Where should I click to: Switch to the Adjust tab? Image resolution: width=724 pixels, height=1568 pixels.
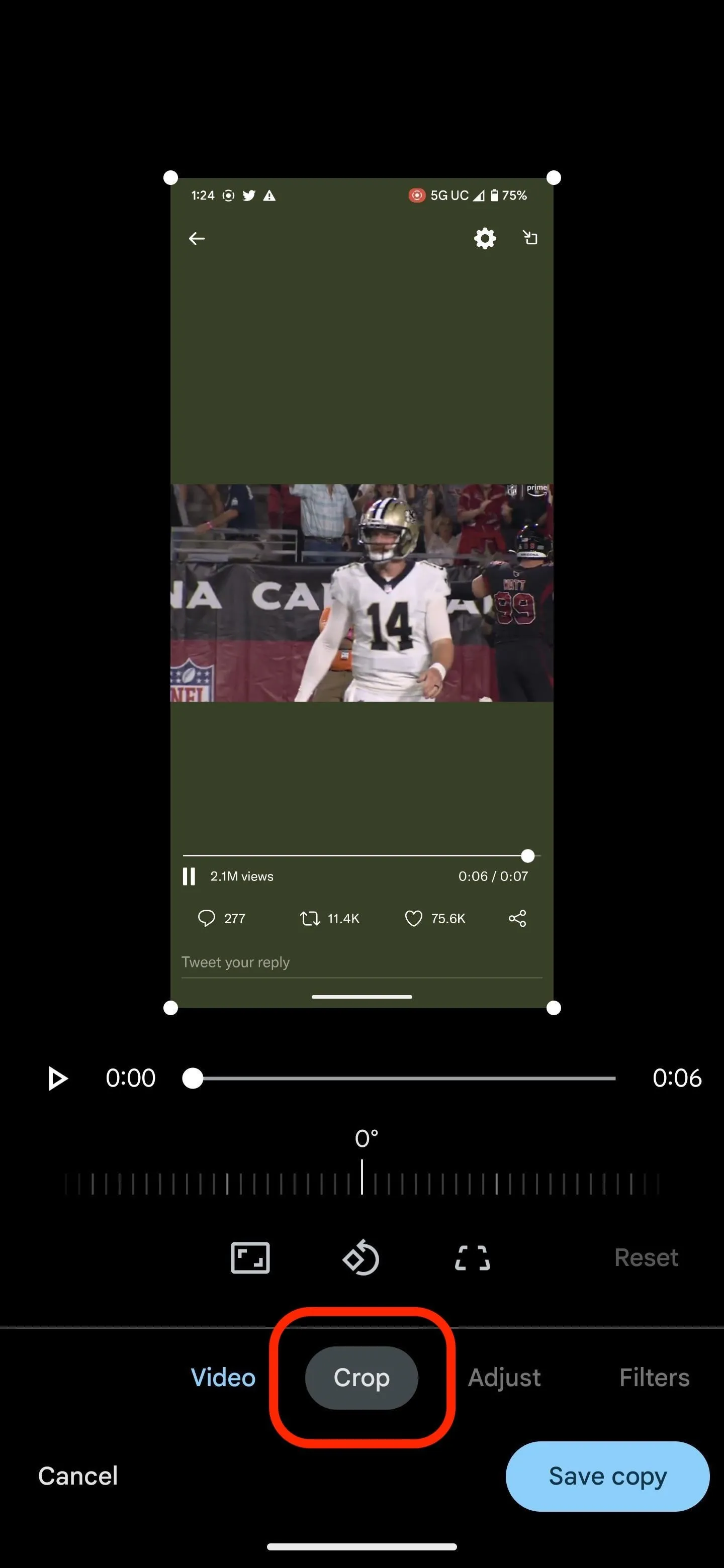point(504,1378)
